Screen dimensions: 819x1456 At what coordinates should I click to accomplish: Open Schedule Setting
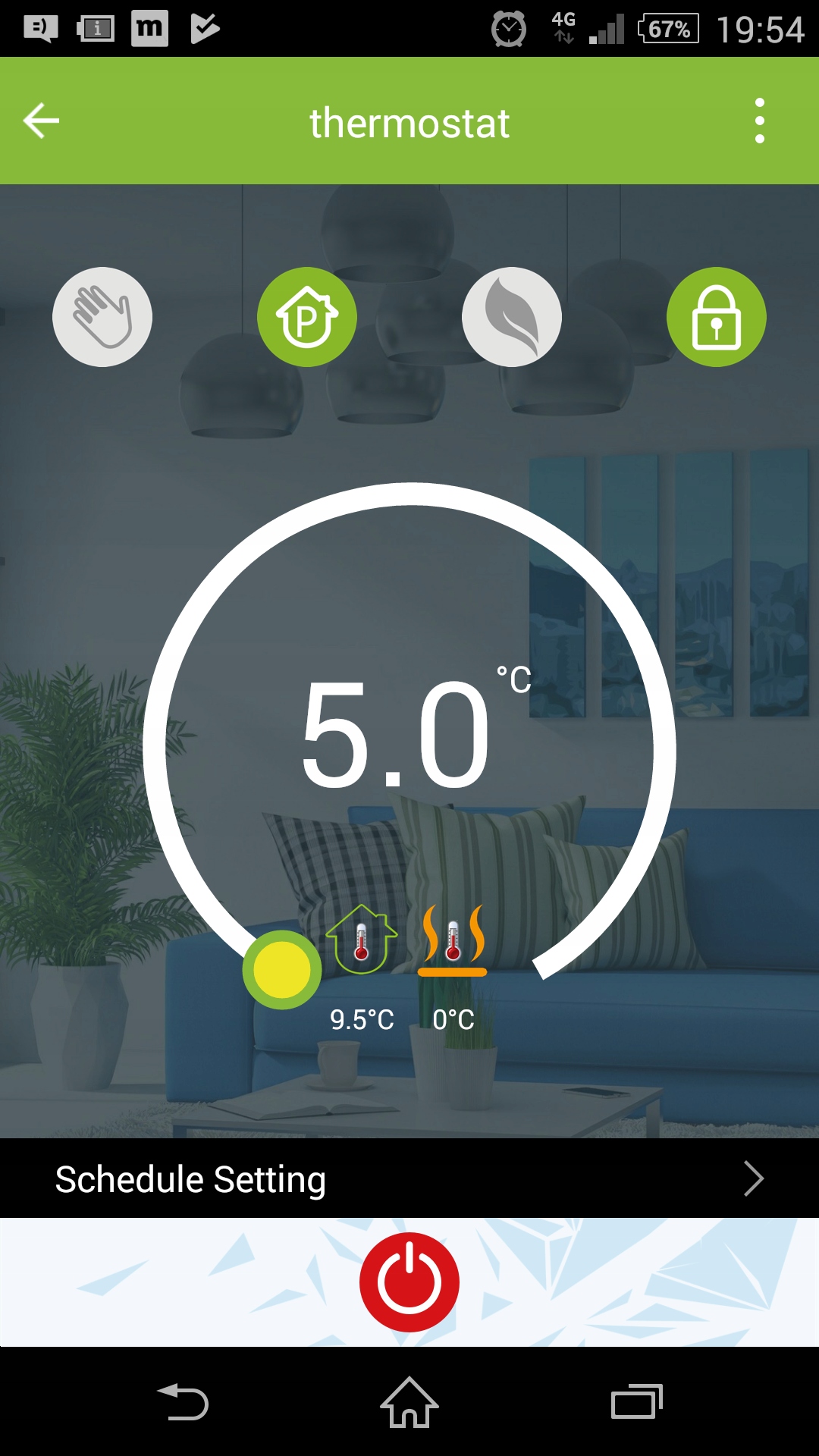click(409, 1179)
